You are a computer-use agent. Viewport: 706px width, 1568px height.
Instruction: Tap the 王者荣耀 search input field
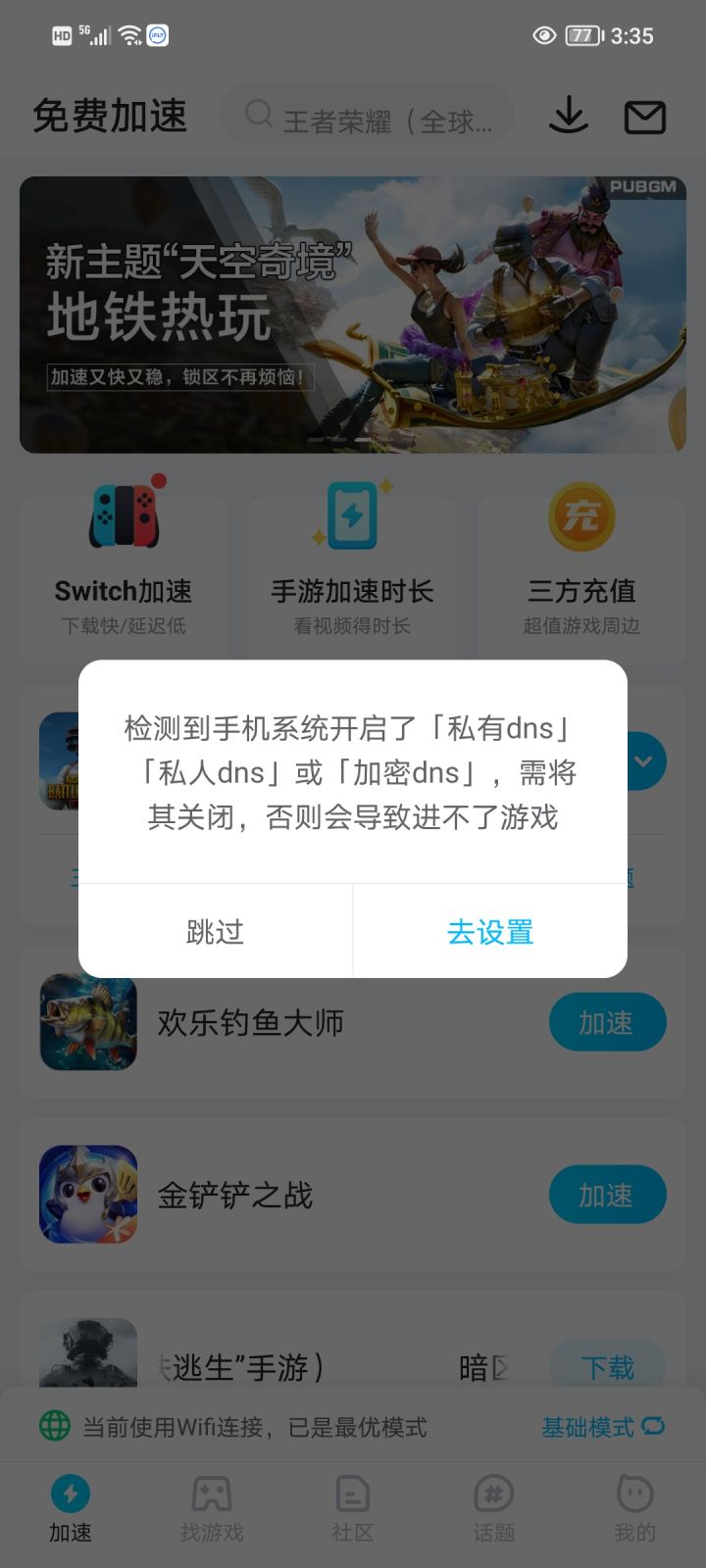click(382, 115)
